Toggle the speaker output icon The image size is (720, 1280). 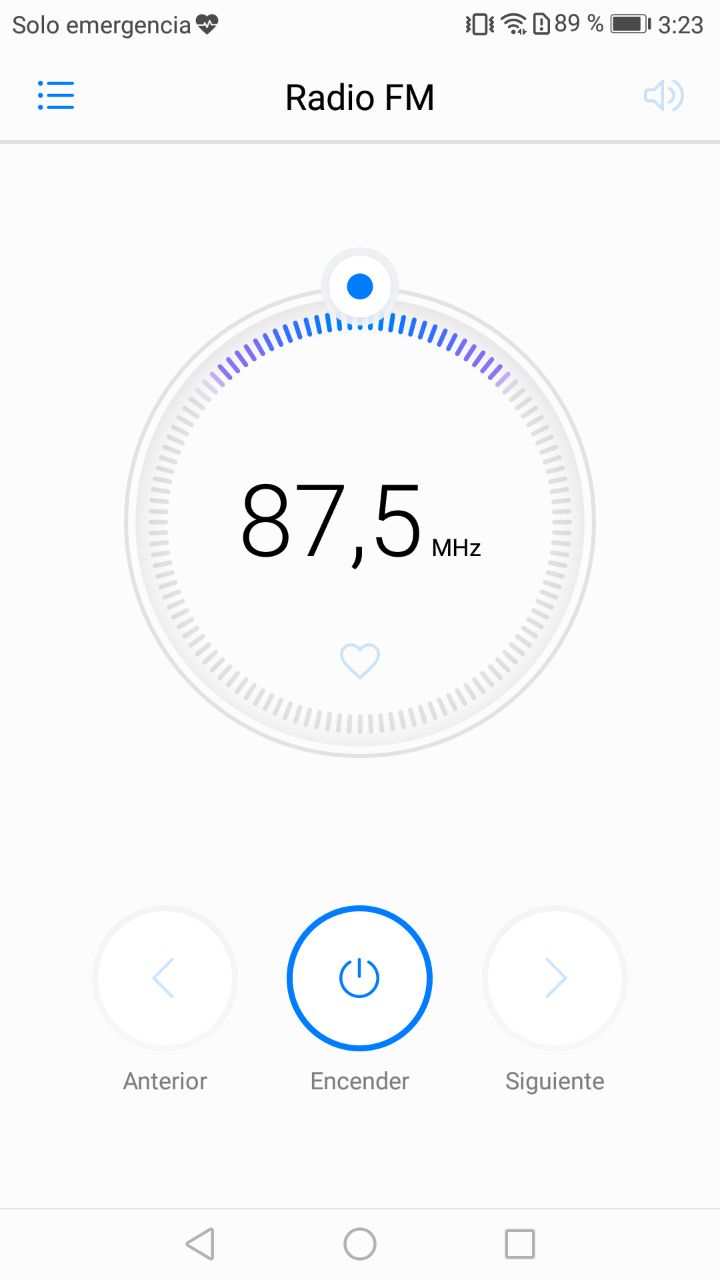coord(663,96)
